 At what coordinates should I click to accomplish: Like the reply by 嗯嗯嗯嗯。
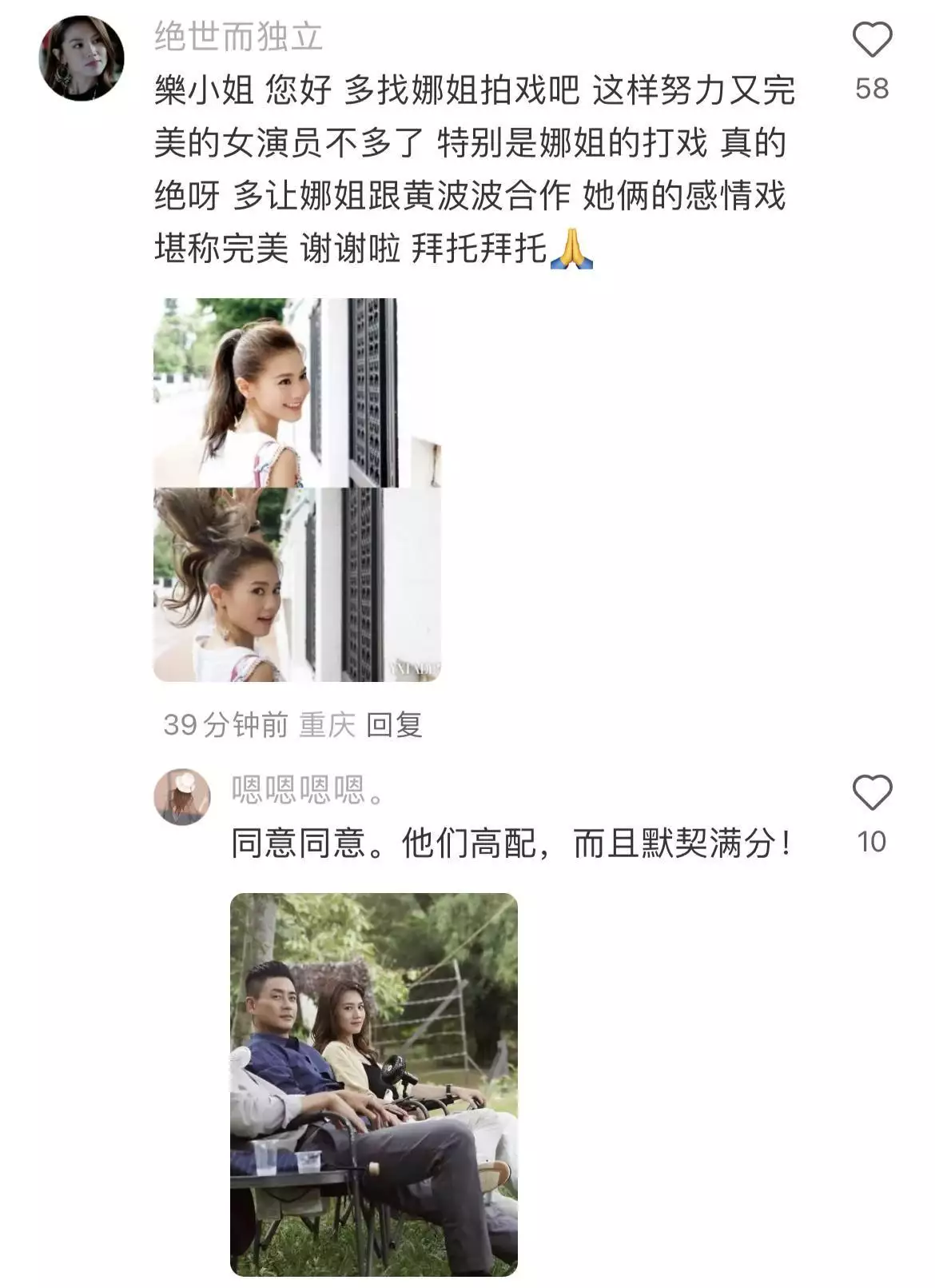(x=871, y=793)
